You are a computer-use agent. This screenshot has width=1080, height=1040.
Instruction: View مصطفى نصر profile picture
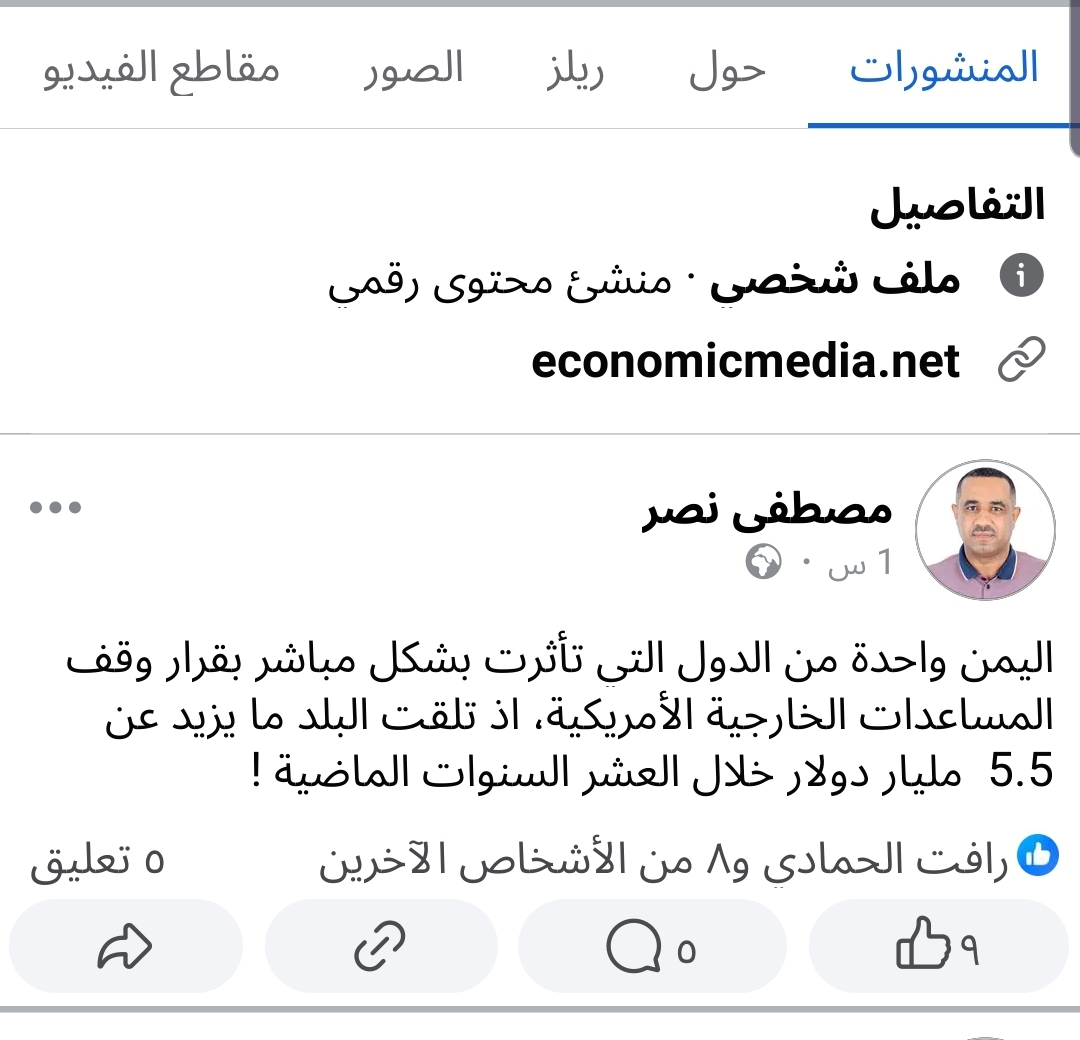(x=985, y=531)
